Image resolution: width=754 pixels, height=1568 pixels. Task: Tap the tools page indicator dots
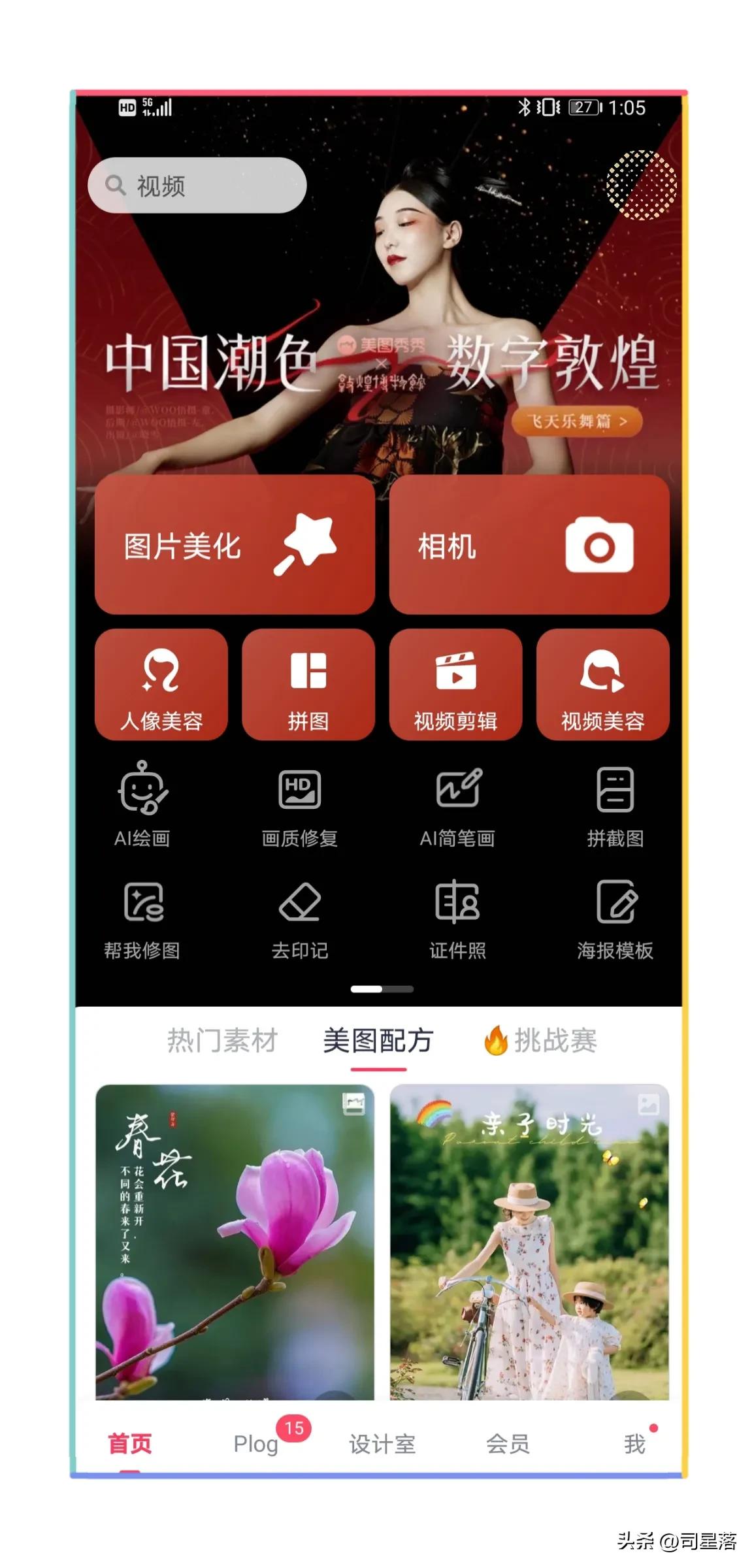382,989
